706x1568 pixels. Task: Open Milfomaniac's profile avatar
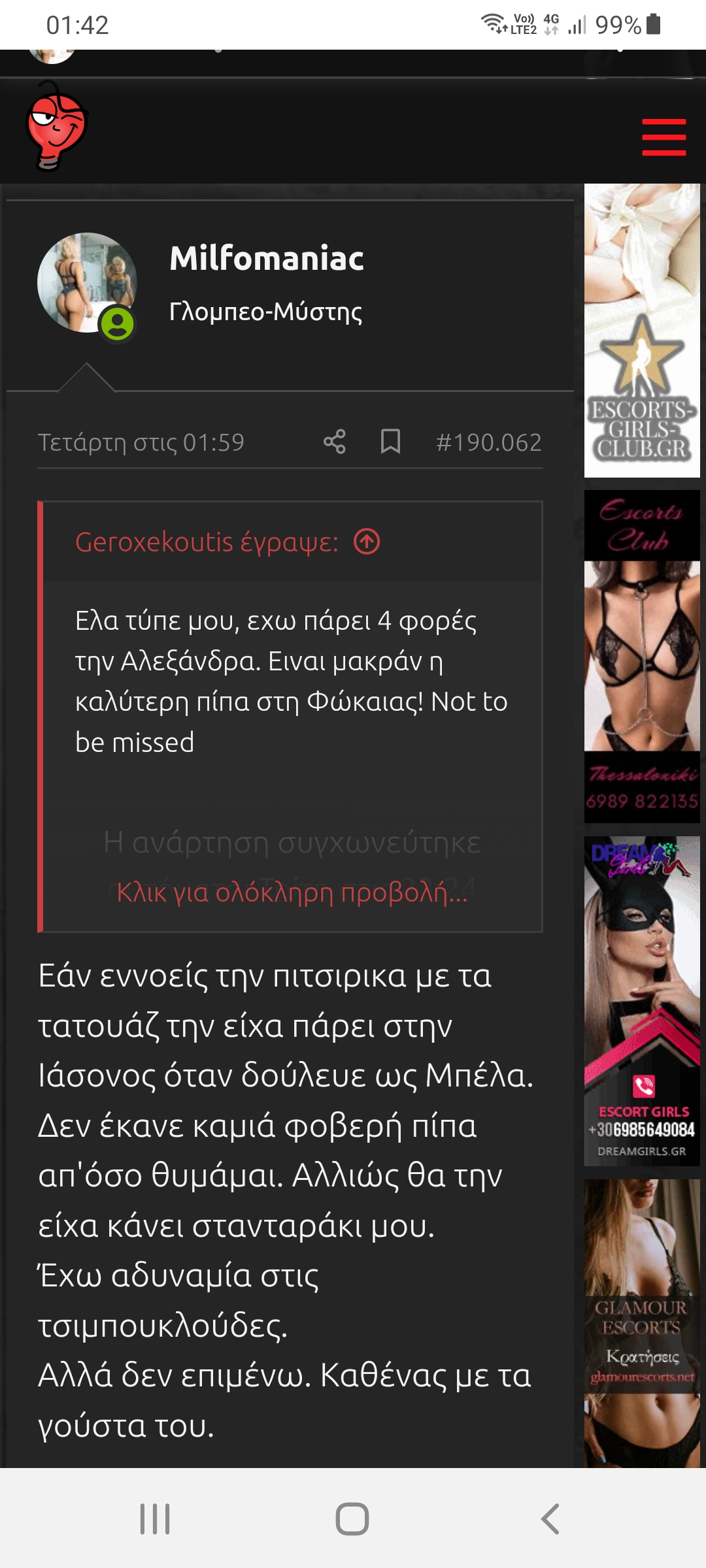tap(87, 283)
